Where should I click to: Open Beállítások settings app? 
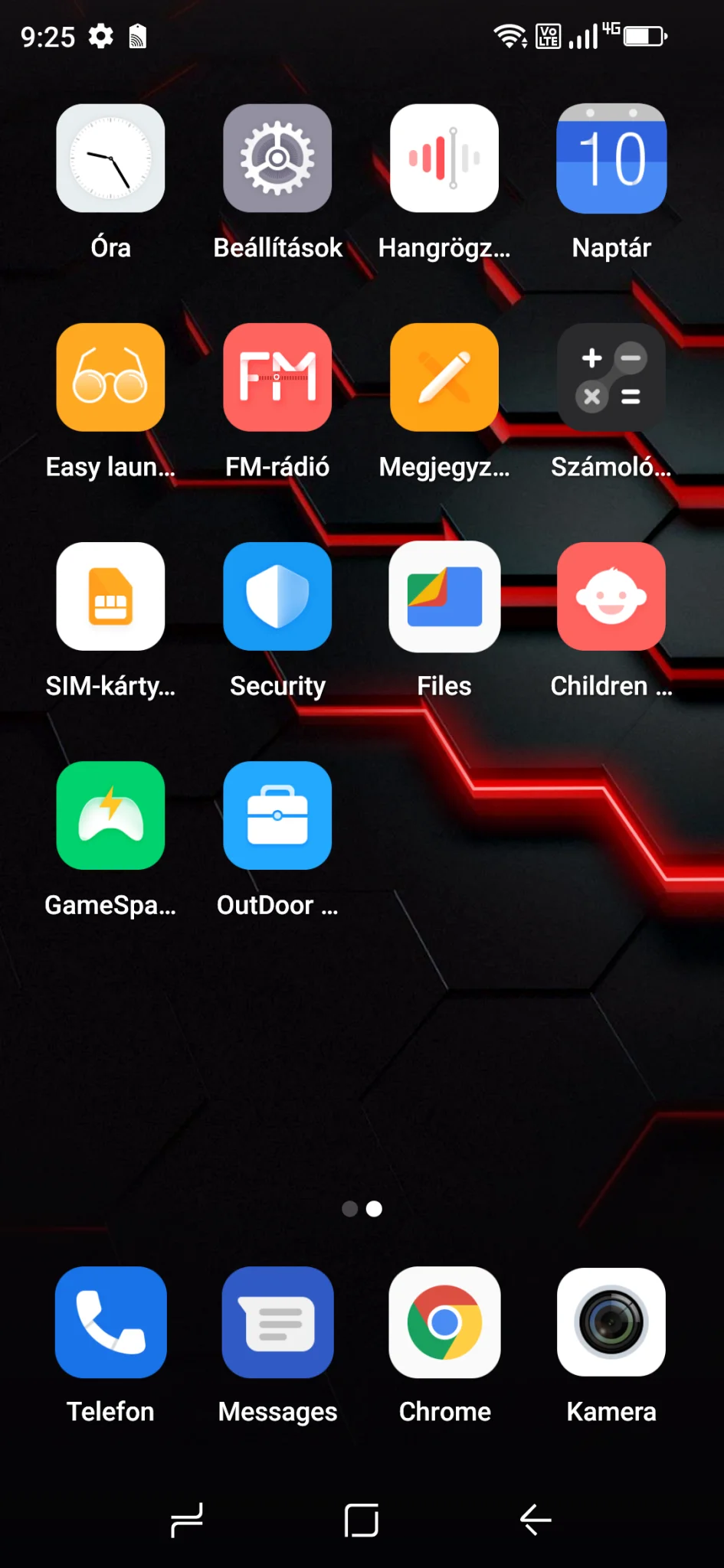coord(277,158)
